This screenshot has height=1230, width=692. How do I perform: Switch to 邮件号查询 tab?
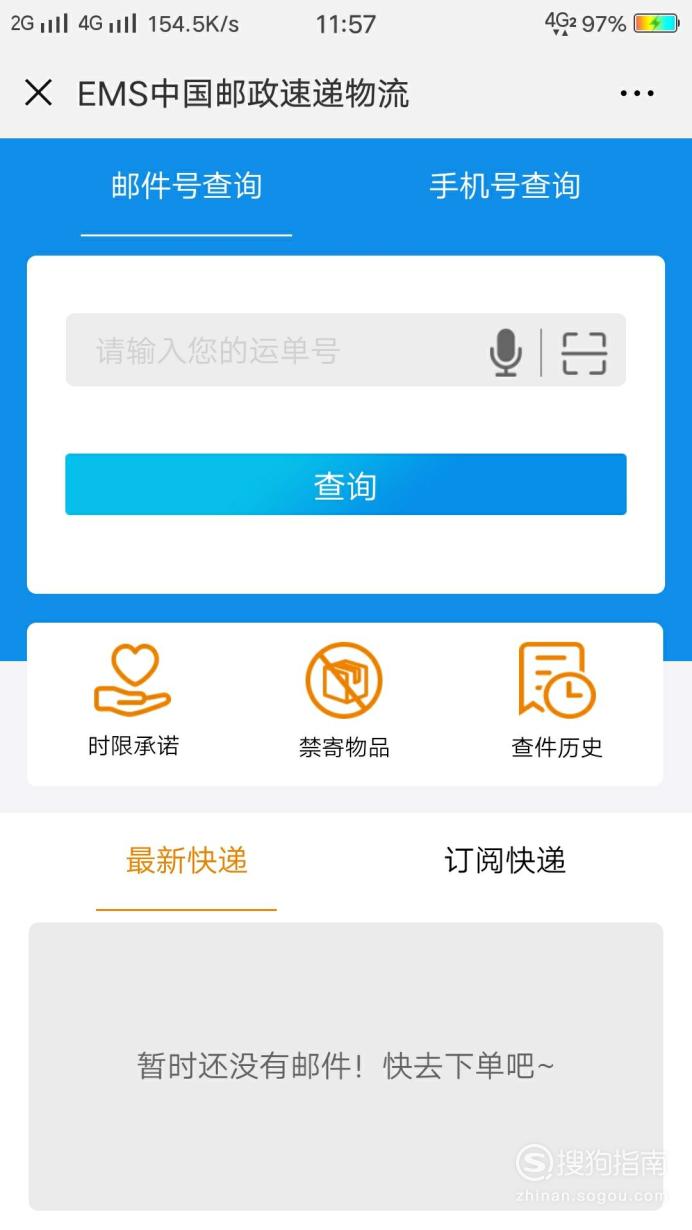pyautogui.click(x=186, y=186)
